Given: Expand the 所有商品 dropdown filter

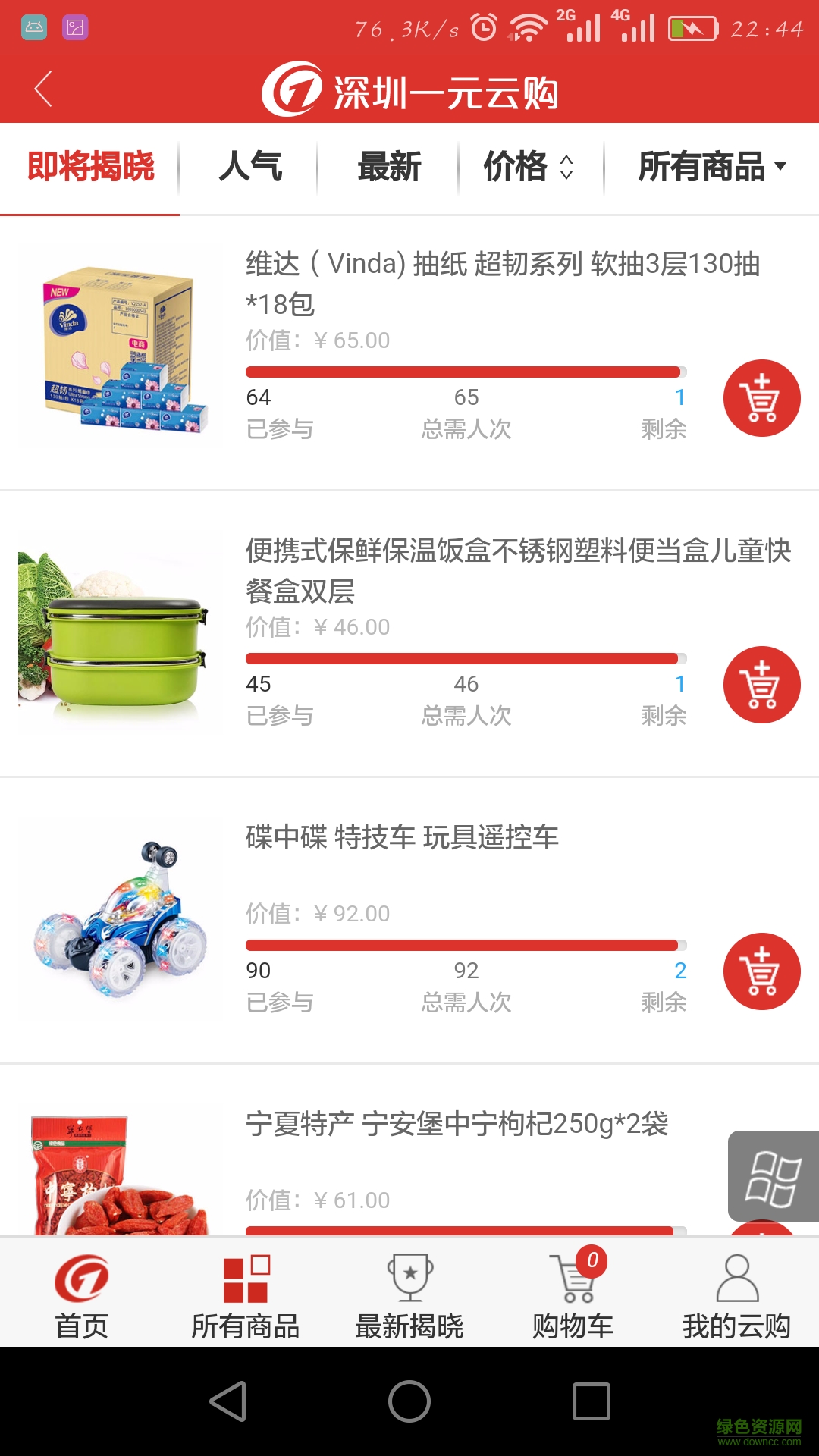Looking at the screenshot, I should 711,167.
